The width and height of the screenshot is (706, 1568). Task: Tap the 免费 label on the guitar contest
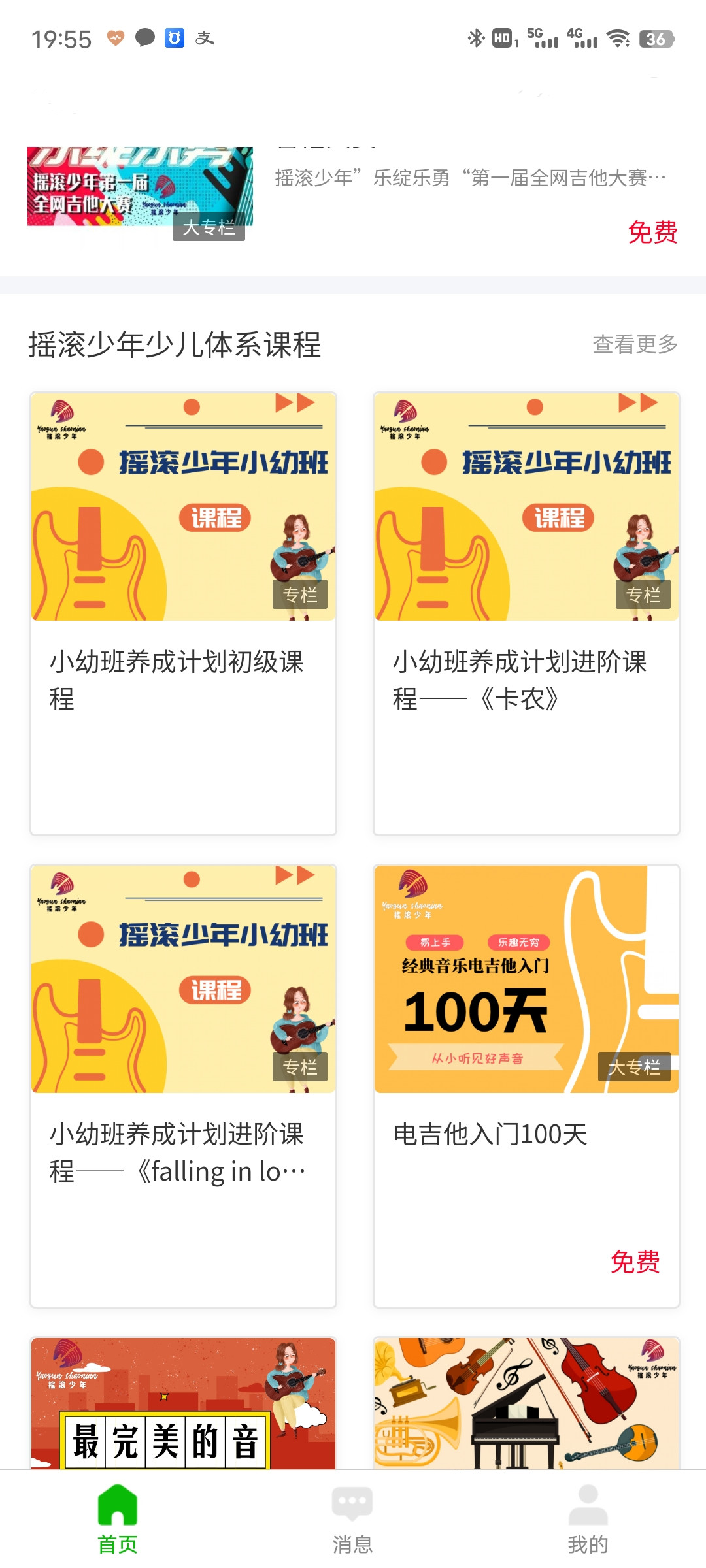click(653, 233)
